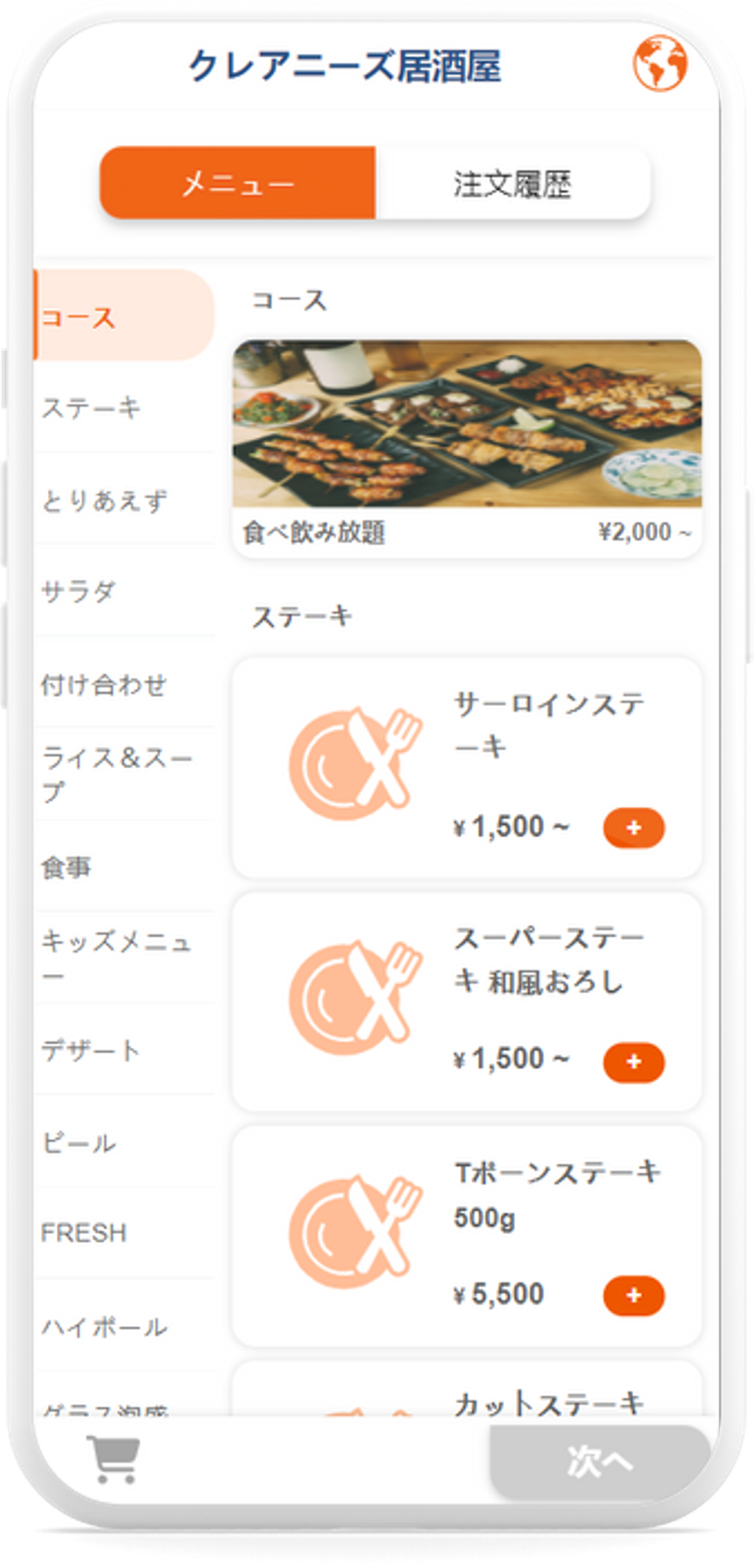Open the ビール category

point(79,1143)
